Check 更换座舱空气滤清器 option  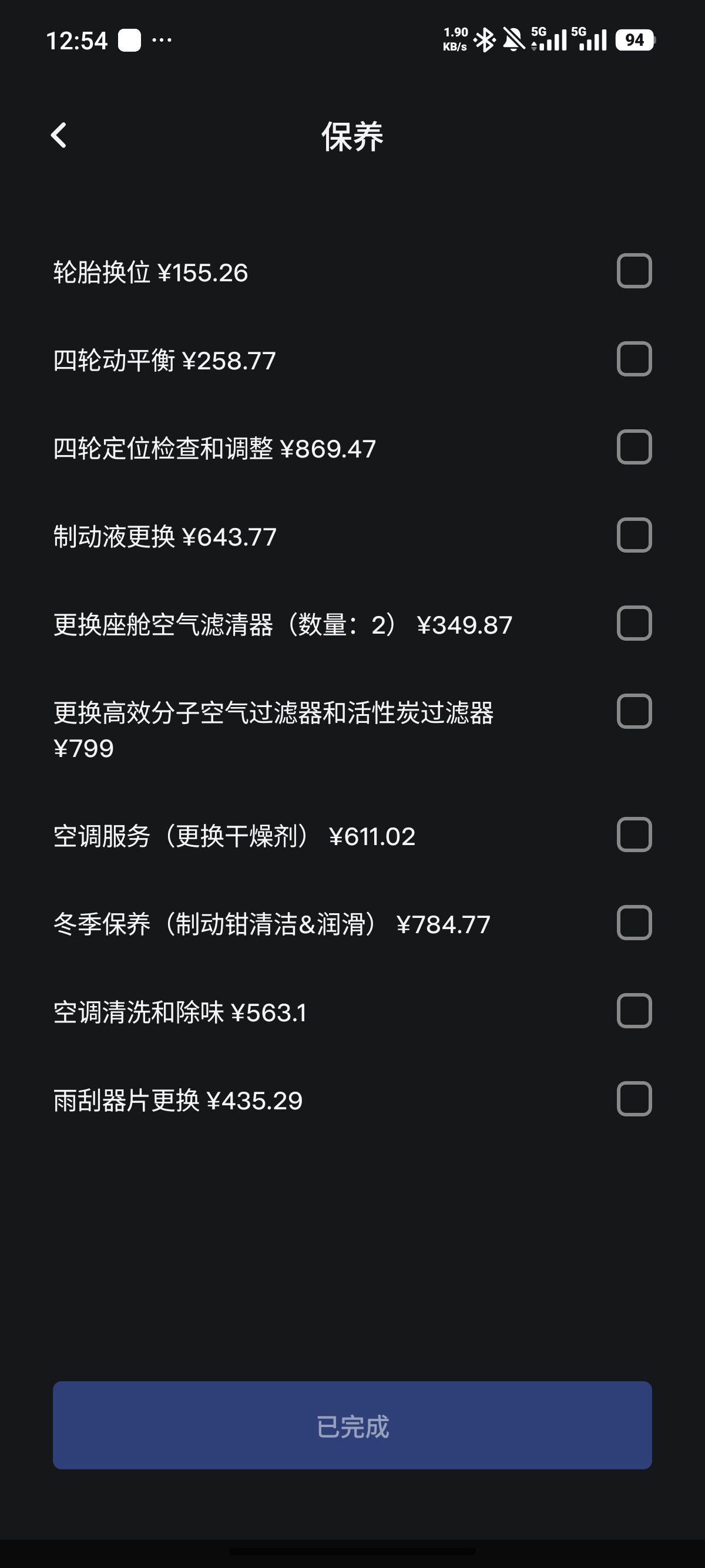click(634, 623)
